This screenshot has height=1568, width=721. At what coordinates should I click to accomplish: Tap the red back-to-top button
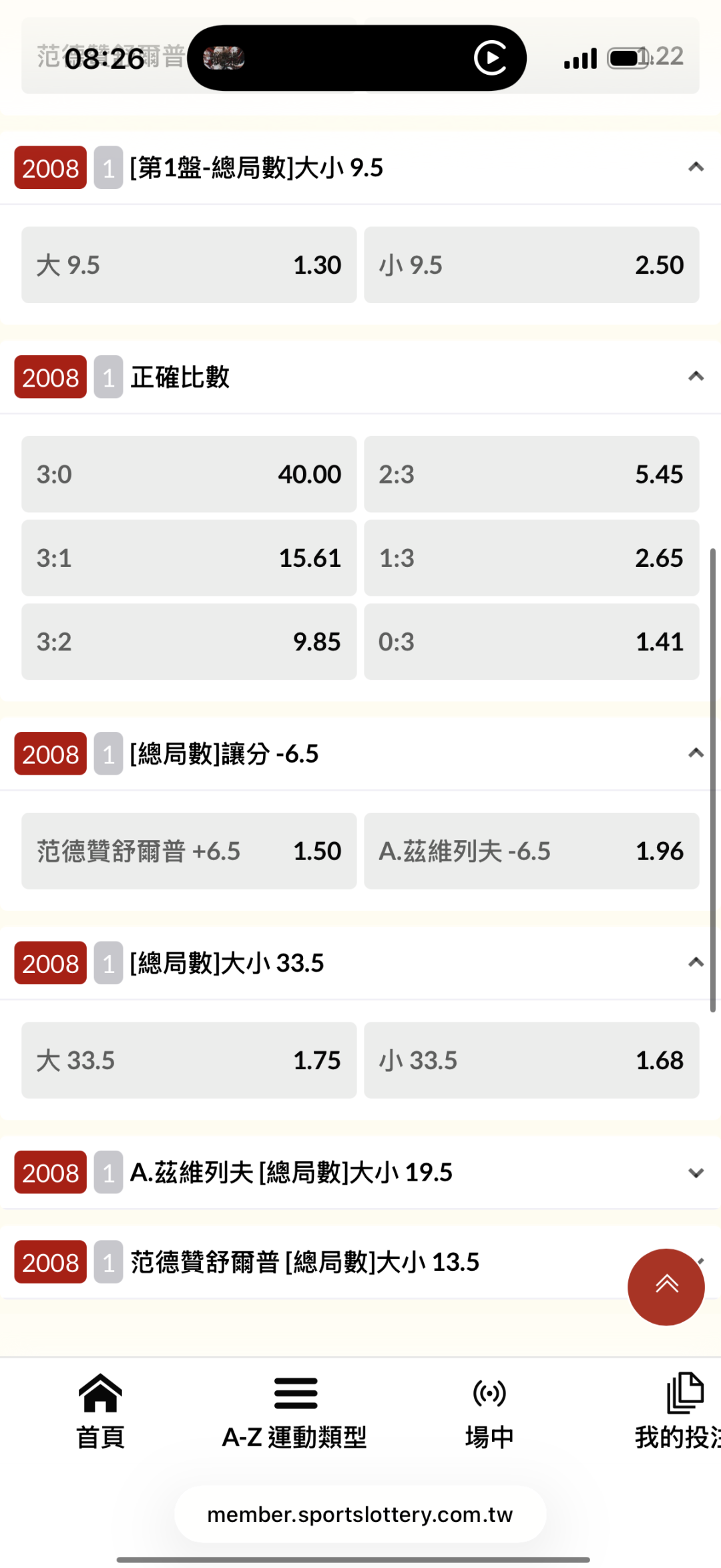tap(666, 1287)
